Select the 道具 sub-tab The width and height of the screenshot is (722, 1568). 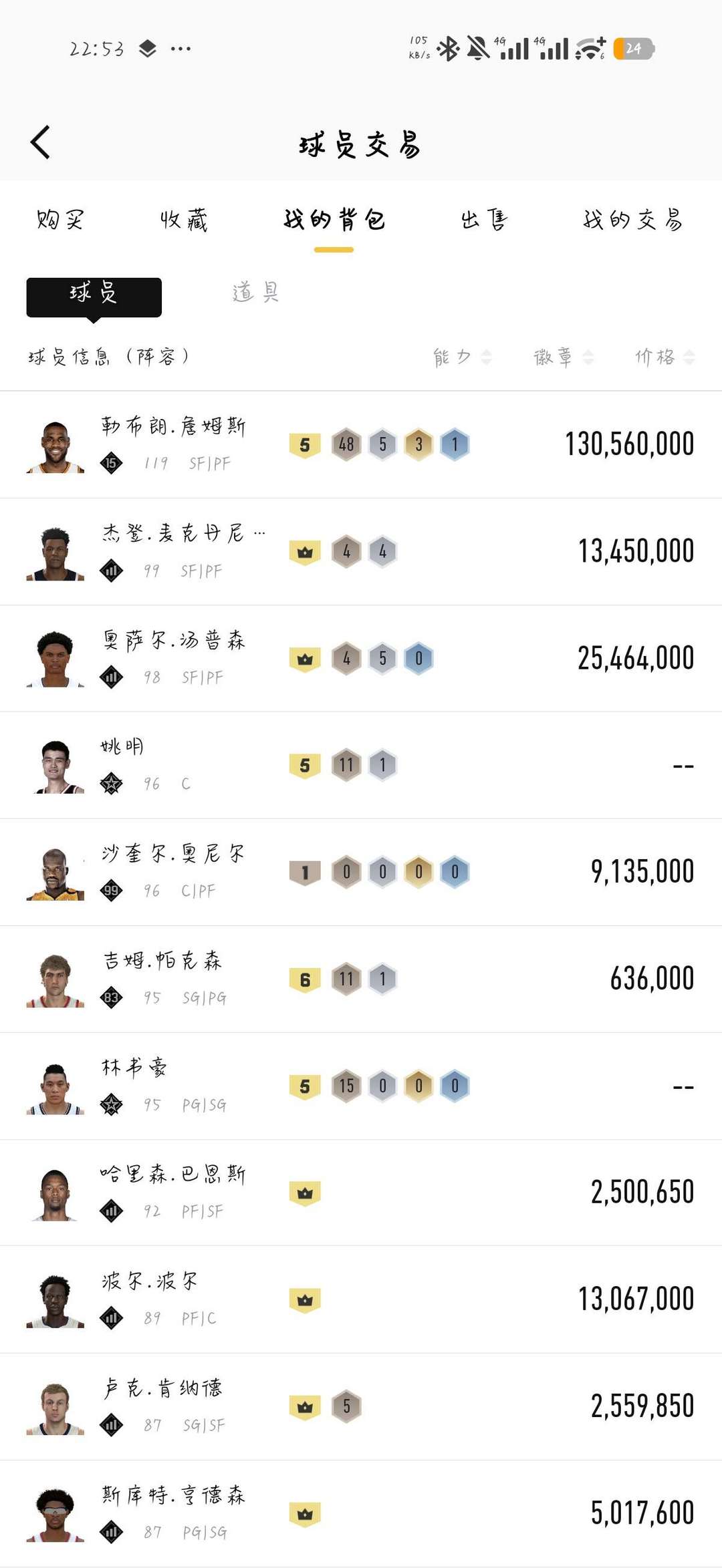(x=255, y=293)
